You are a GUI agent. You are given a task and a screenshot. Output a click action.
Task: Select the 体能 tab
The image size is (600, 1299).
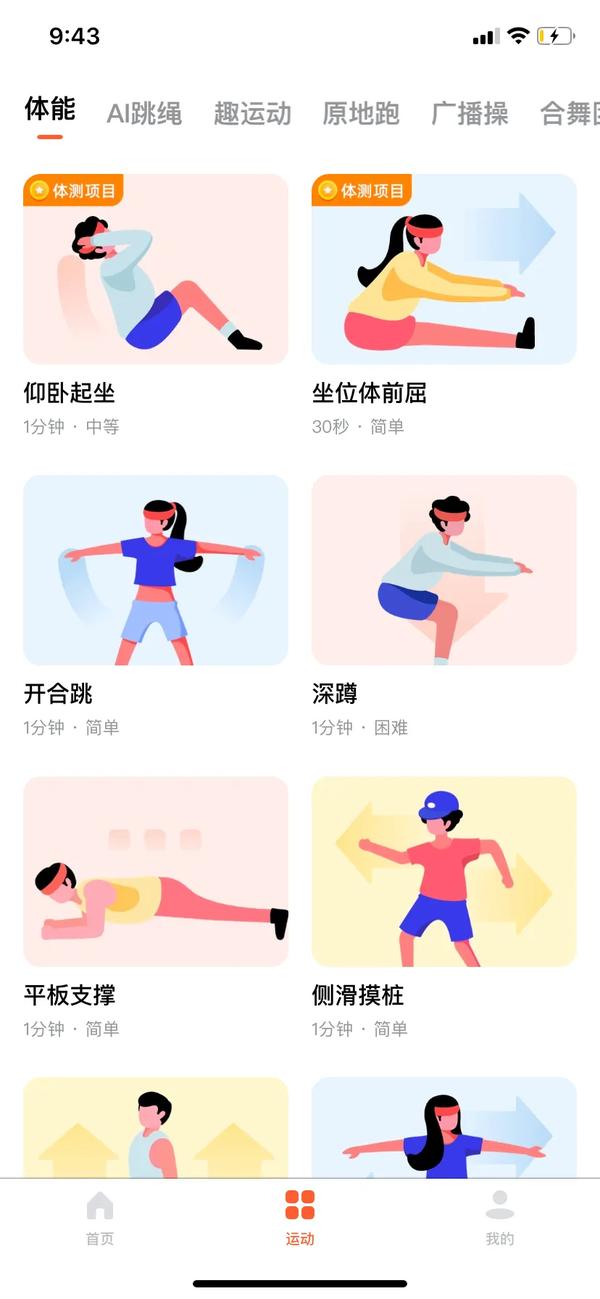50,110
